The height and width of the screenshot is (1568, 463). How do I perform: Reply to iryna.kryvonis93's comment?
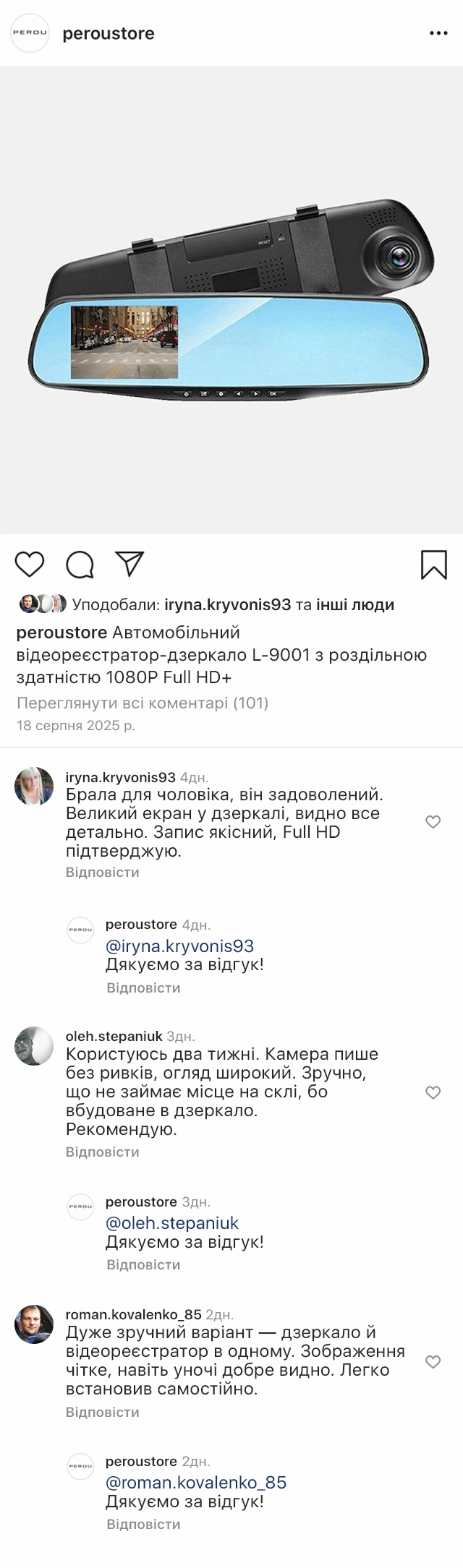(x=102, y=872)
